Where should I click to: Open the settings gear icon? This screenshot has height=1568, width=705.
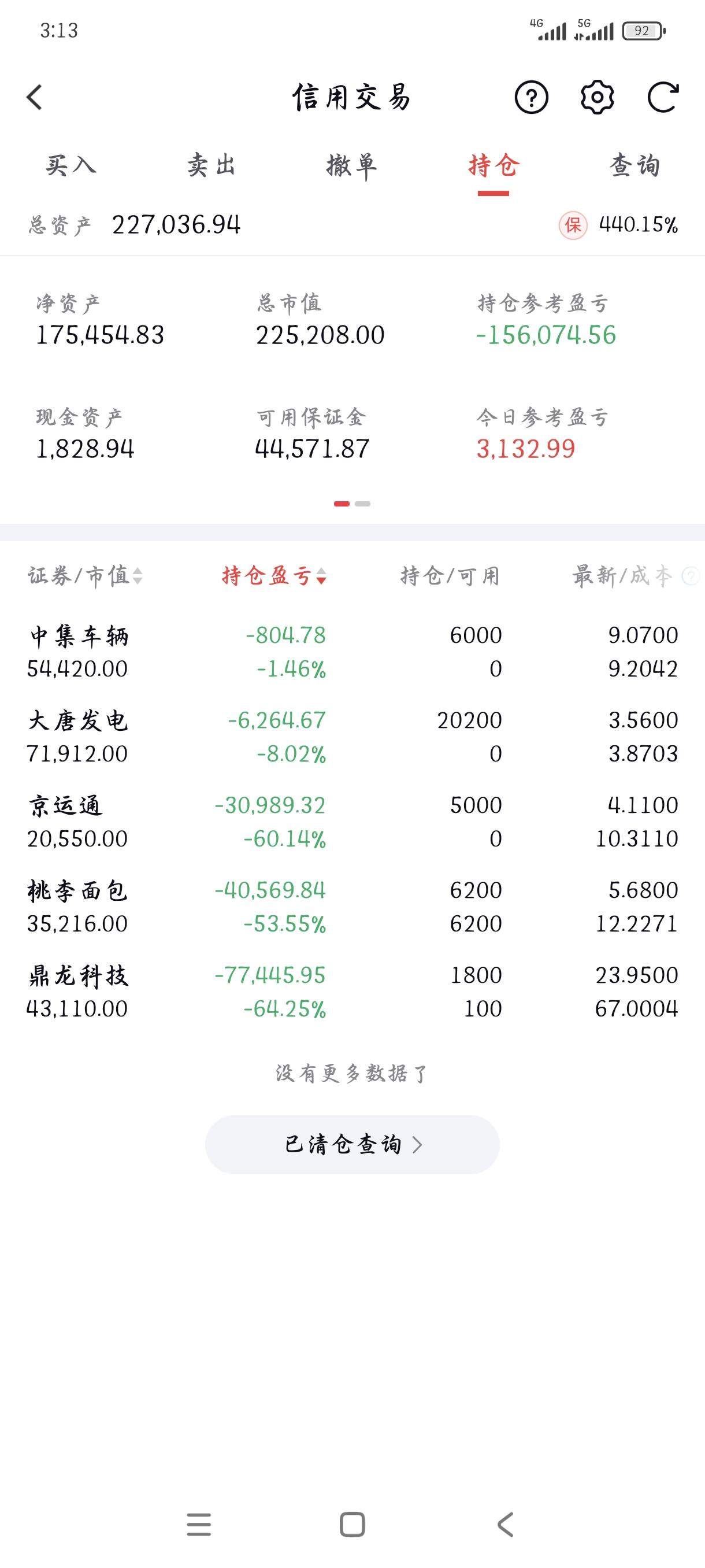[597, 97]
